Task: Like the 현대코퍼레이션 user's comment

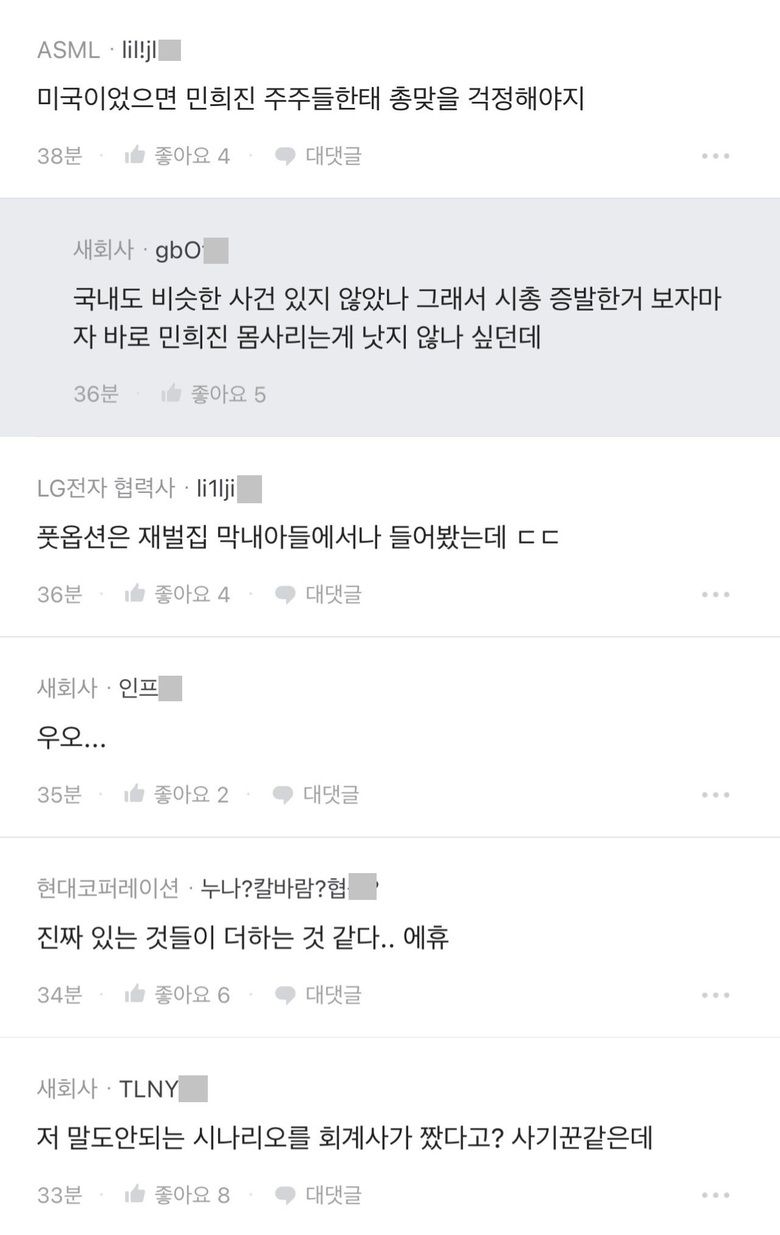Action: (177, 994)
